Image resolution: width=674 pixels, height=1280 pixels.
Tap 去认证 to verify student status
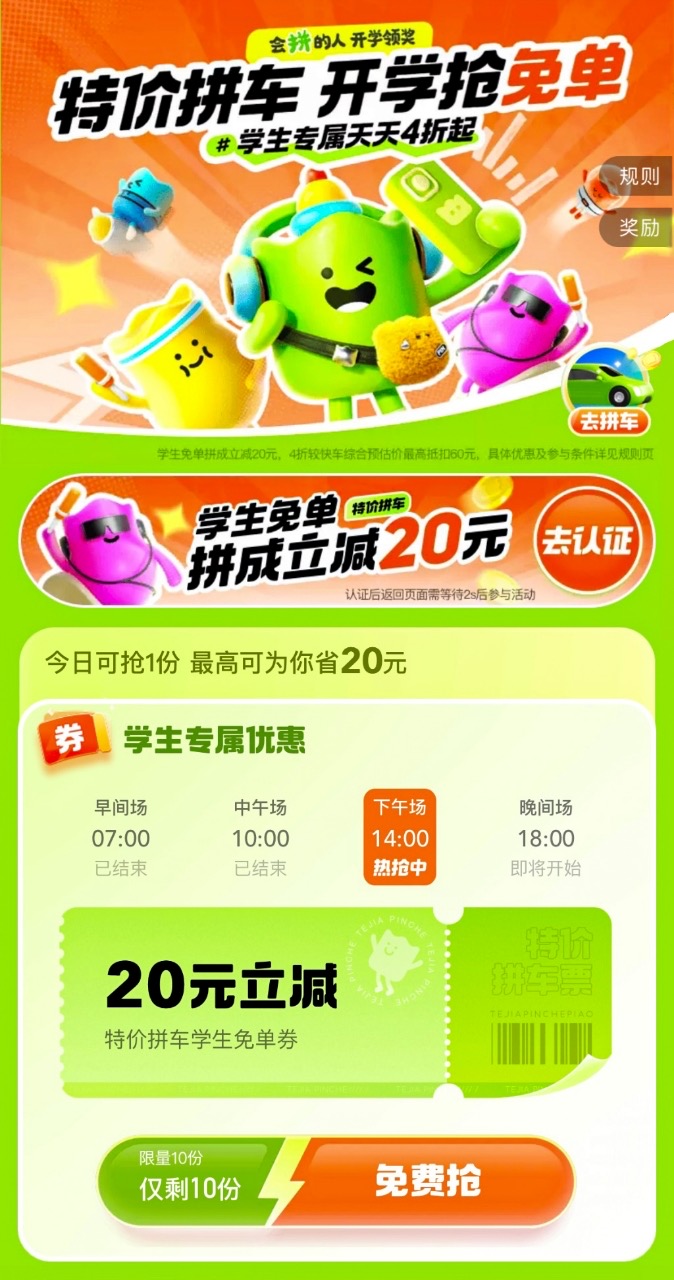587,541
